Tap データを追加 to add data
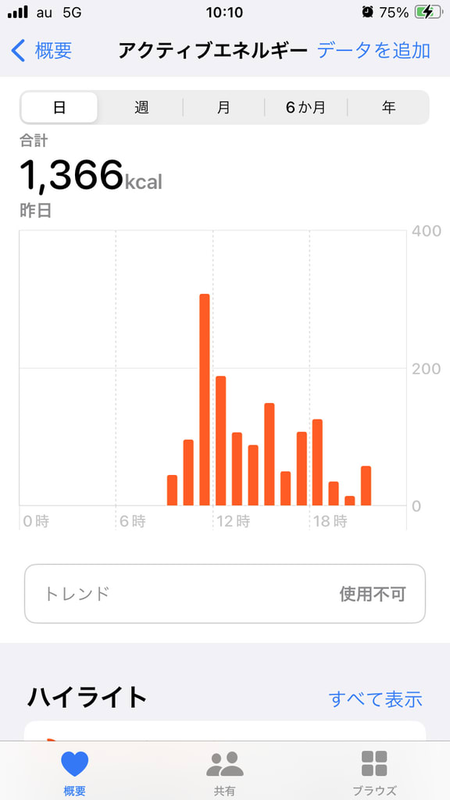450x800 pixels. pyautogui.click(x=374, y=51)
